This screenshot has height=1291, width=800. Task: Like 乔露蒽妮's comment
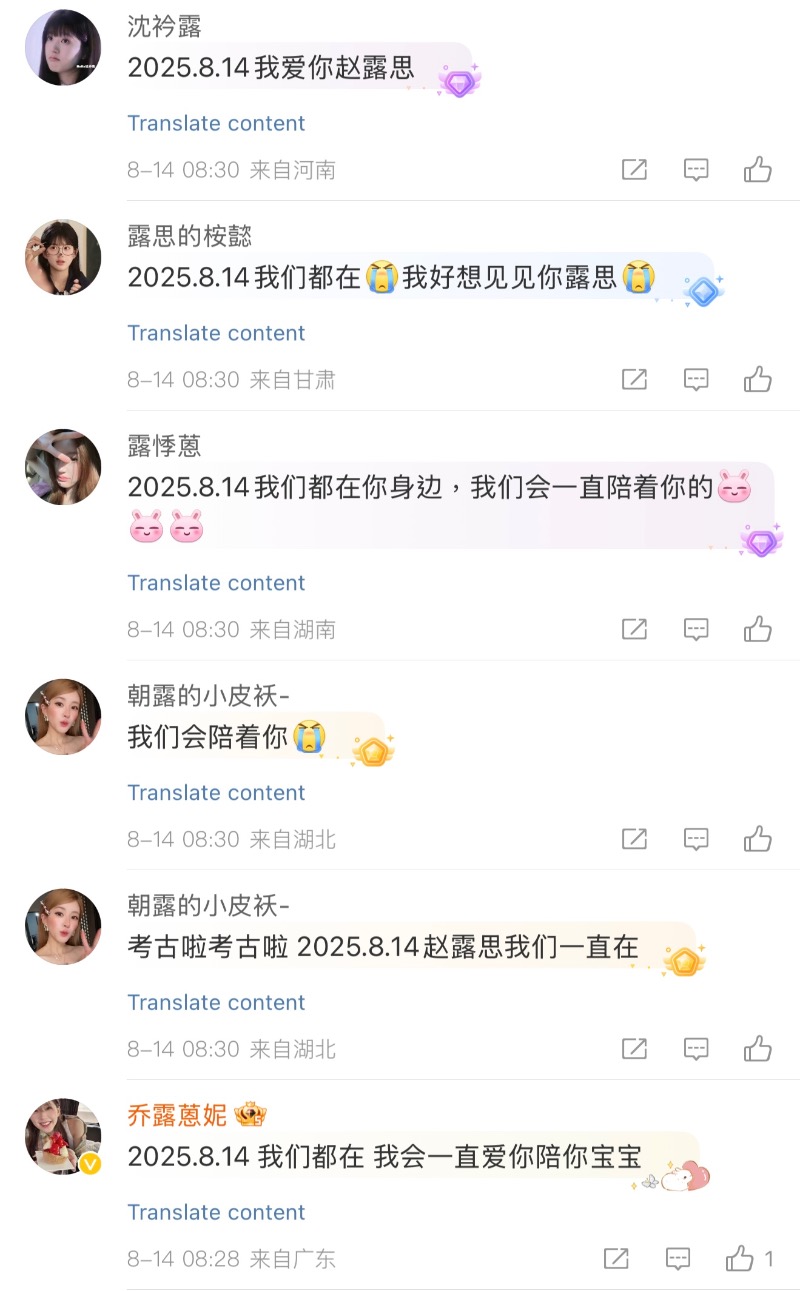click(741, 1259)
